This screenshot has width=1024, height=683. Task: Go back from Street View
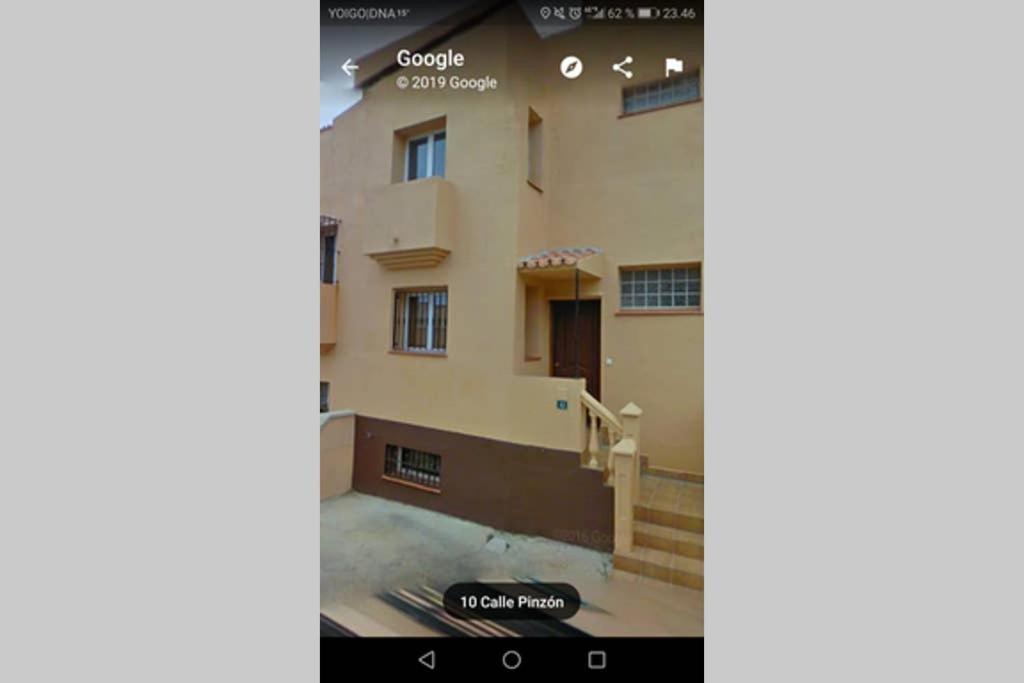point(350,67)
